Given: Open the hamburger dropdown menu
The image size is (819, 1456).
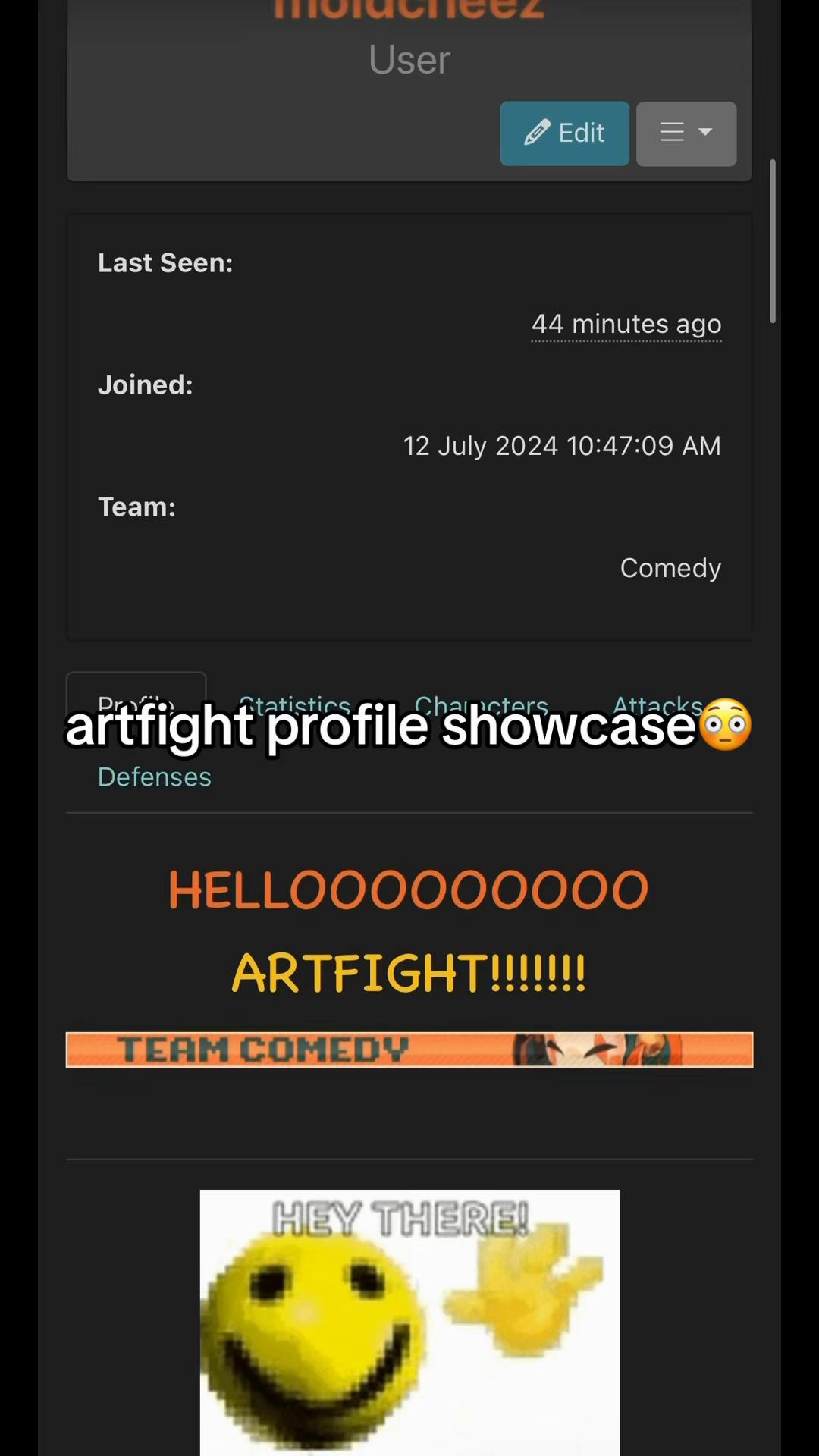Looking at the screenshot, I should [x=686, y=133].
